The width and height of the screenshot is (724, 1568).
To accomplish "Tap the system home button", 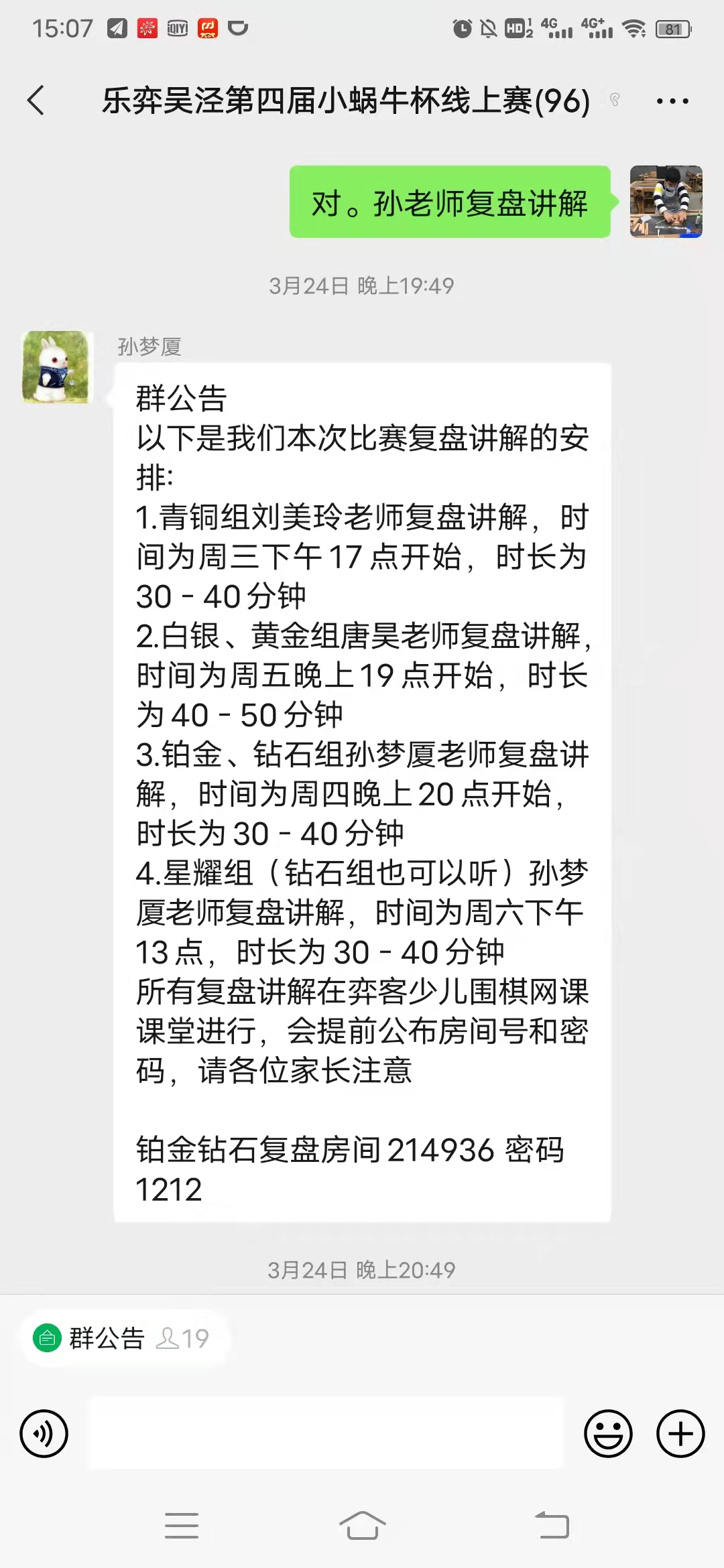I will (x=362, y=1525).
